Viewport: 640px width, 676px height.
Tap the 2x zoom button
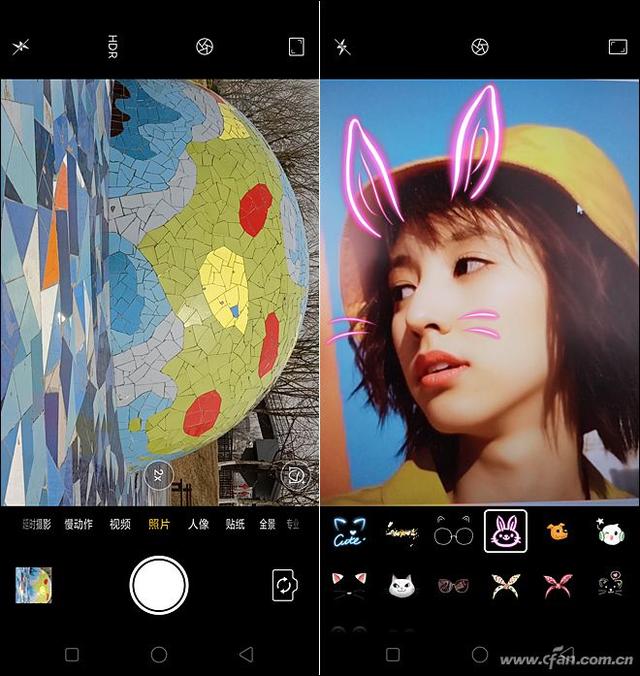(x=158, y=475)
